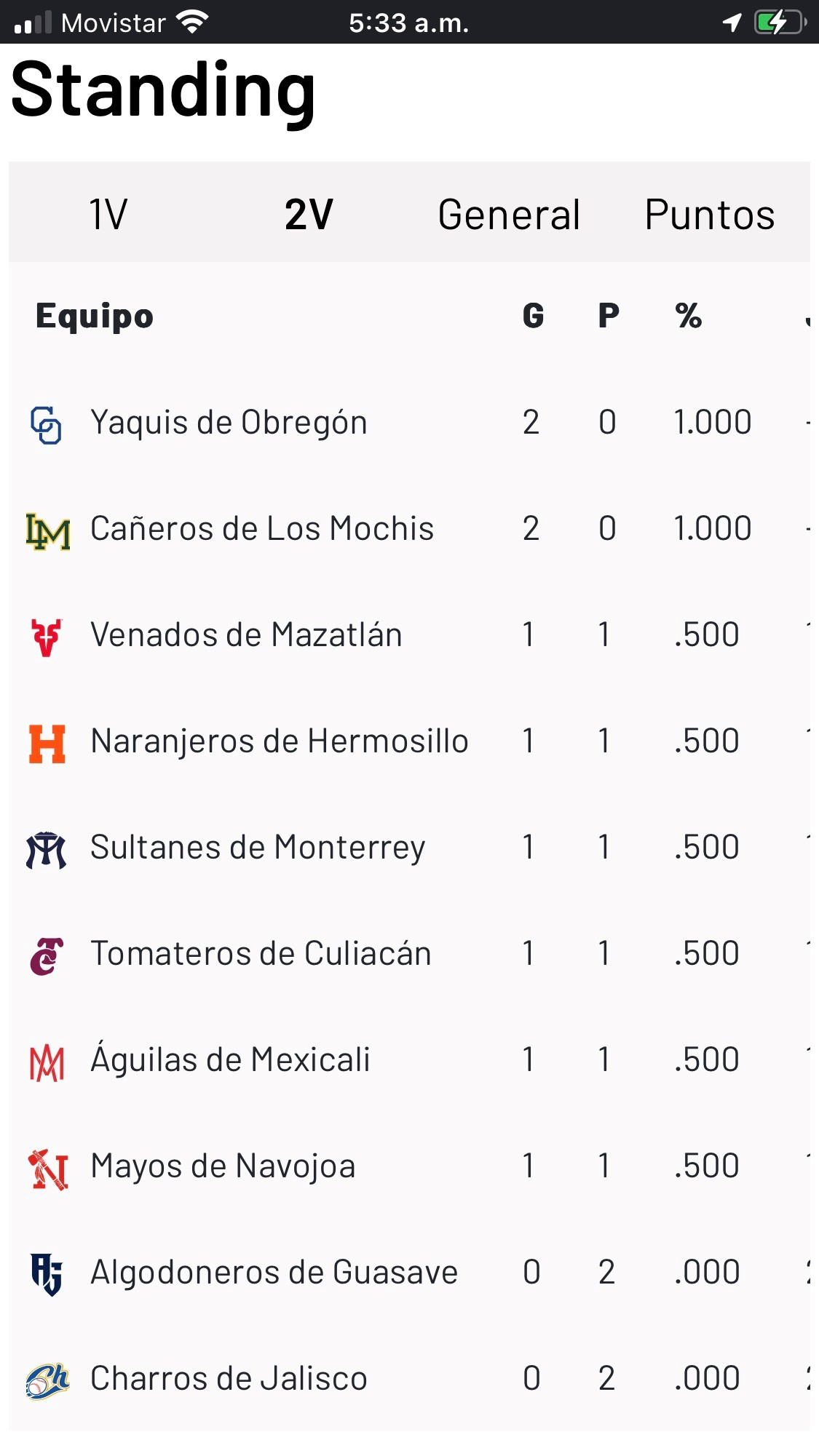
Task: Open the Puntos tab
Action: 710,215
